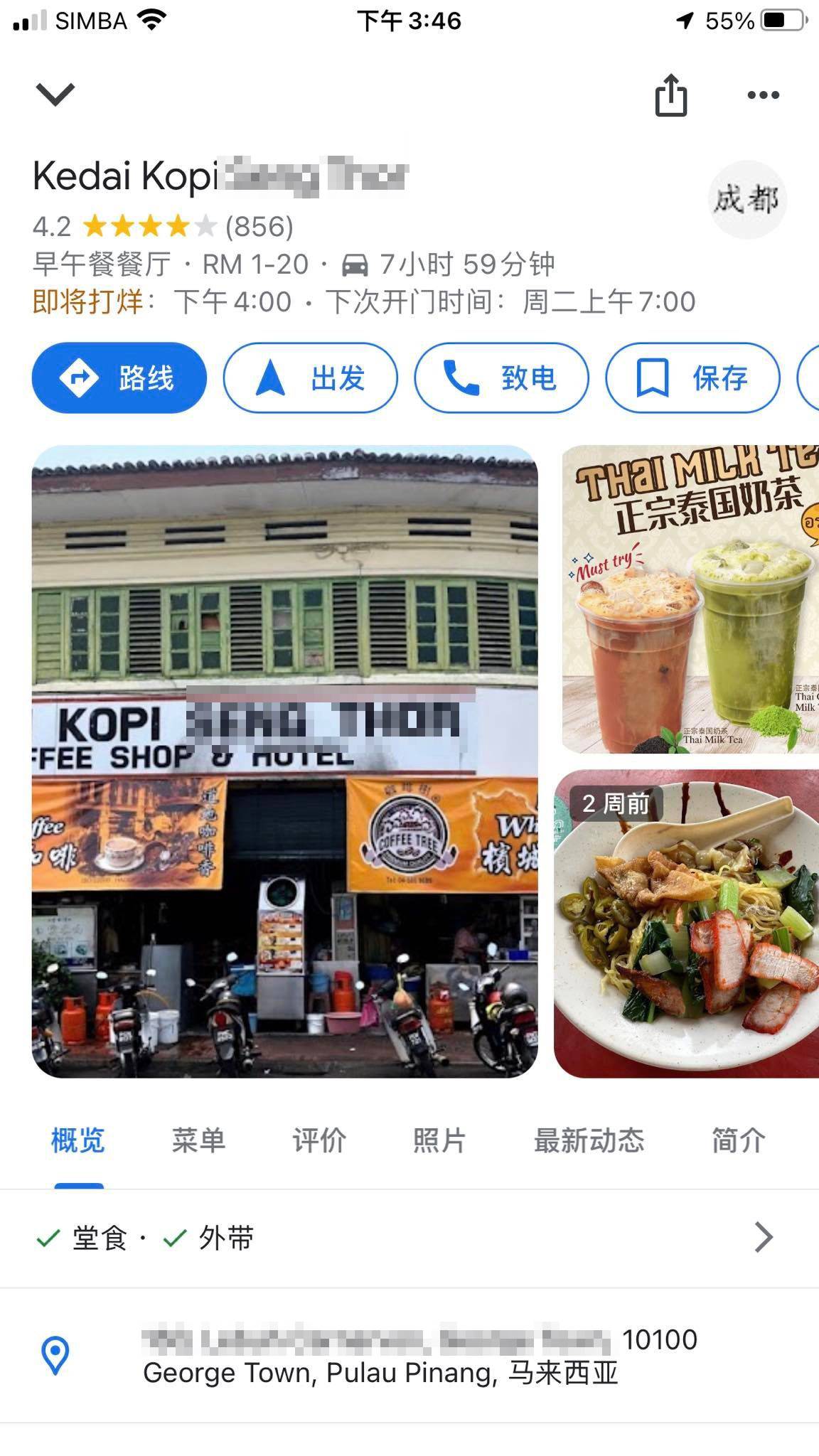Select the 简介 tab
Screen dimensions: 819x1456
739,1140
